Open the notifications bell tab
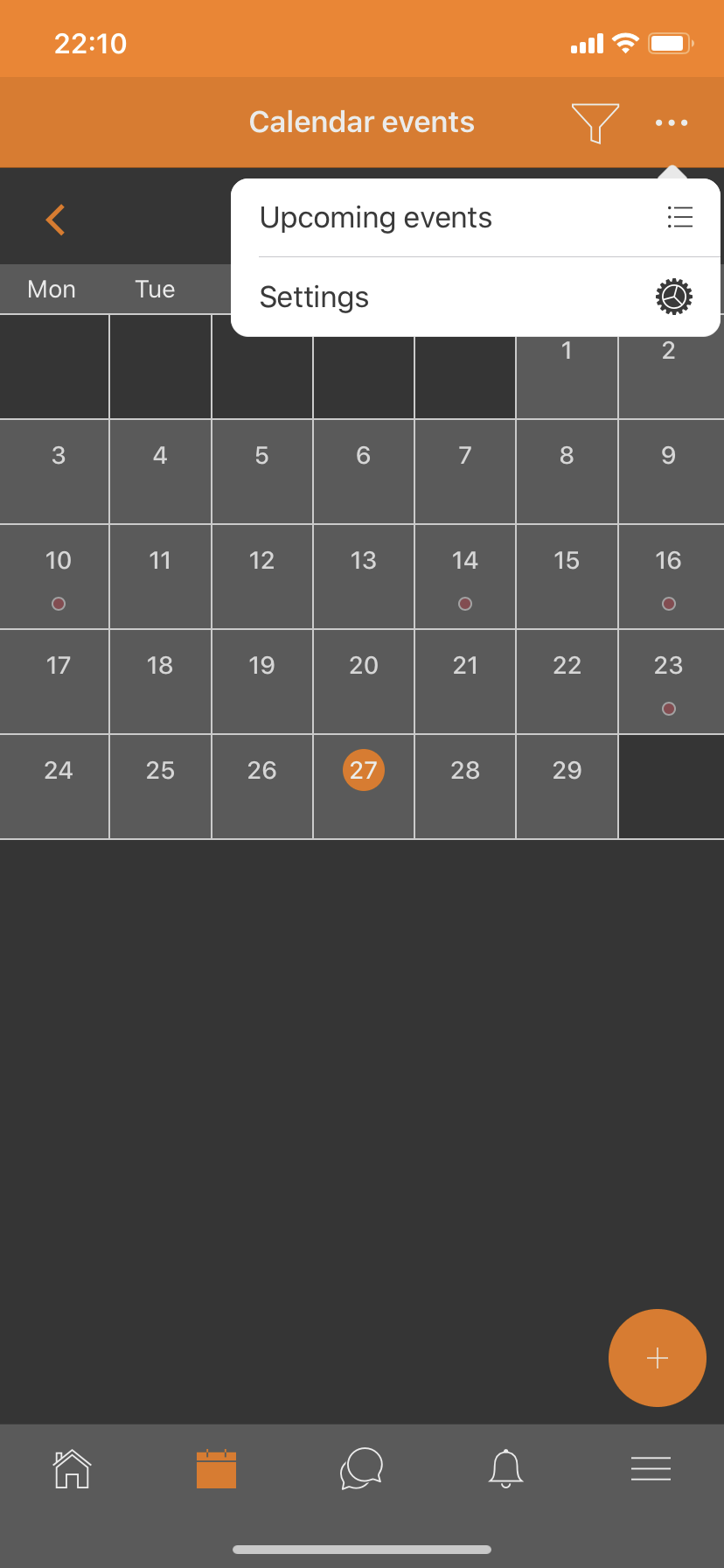Viewport: 724px width, 1568px height. pos(506,1469)
